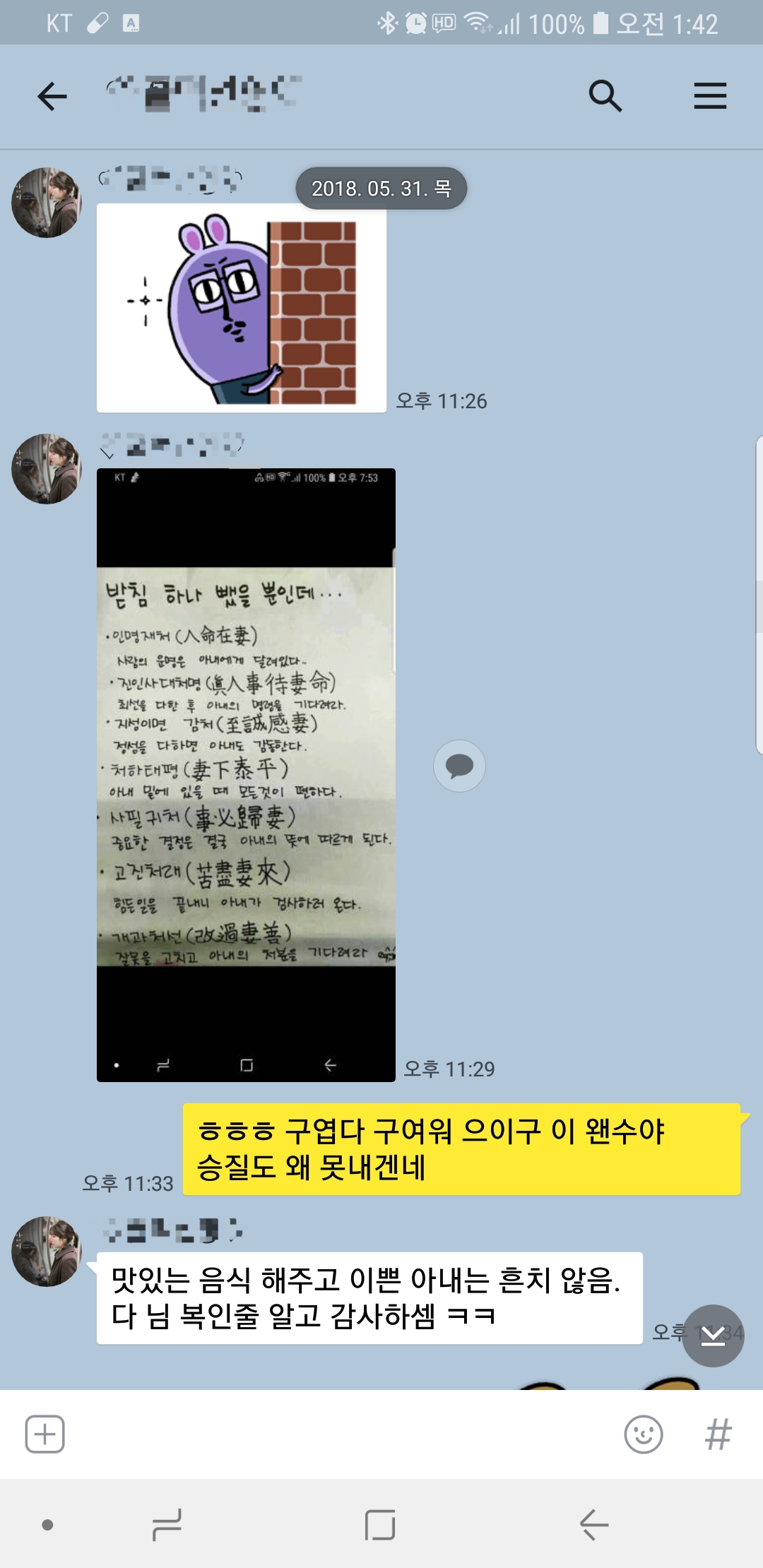Viewport: 763px width, 1568px height.
Task: View the profile photo above the rabbit sticker
Action: click(x=47, y=203)
